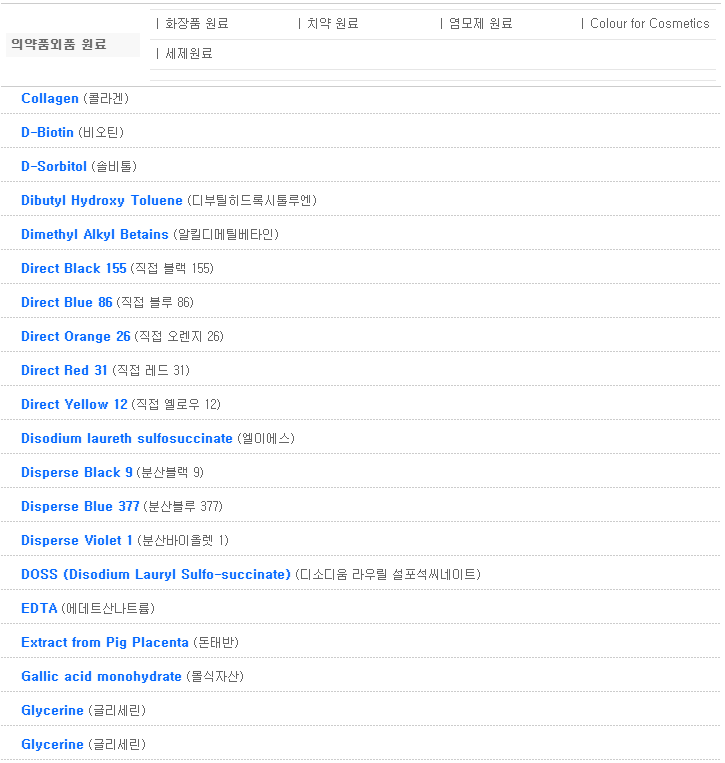Select Direct Blue 86
Screen dimensions: 725x763
coord(67,302)
